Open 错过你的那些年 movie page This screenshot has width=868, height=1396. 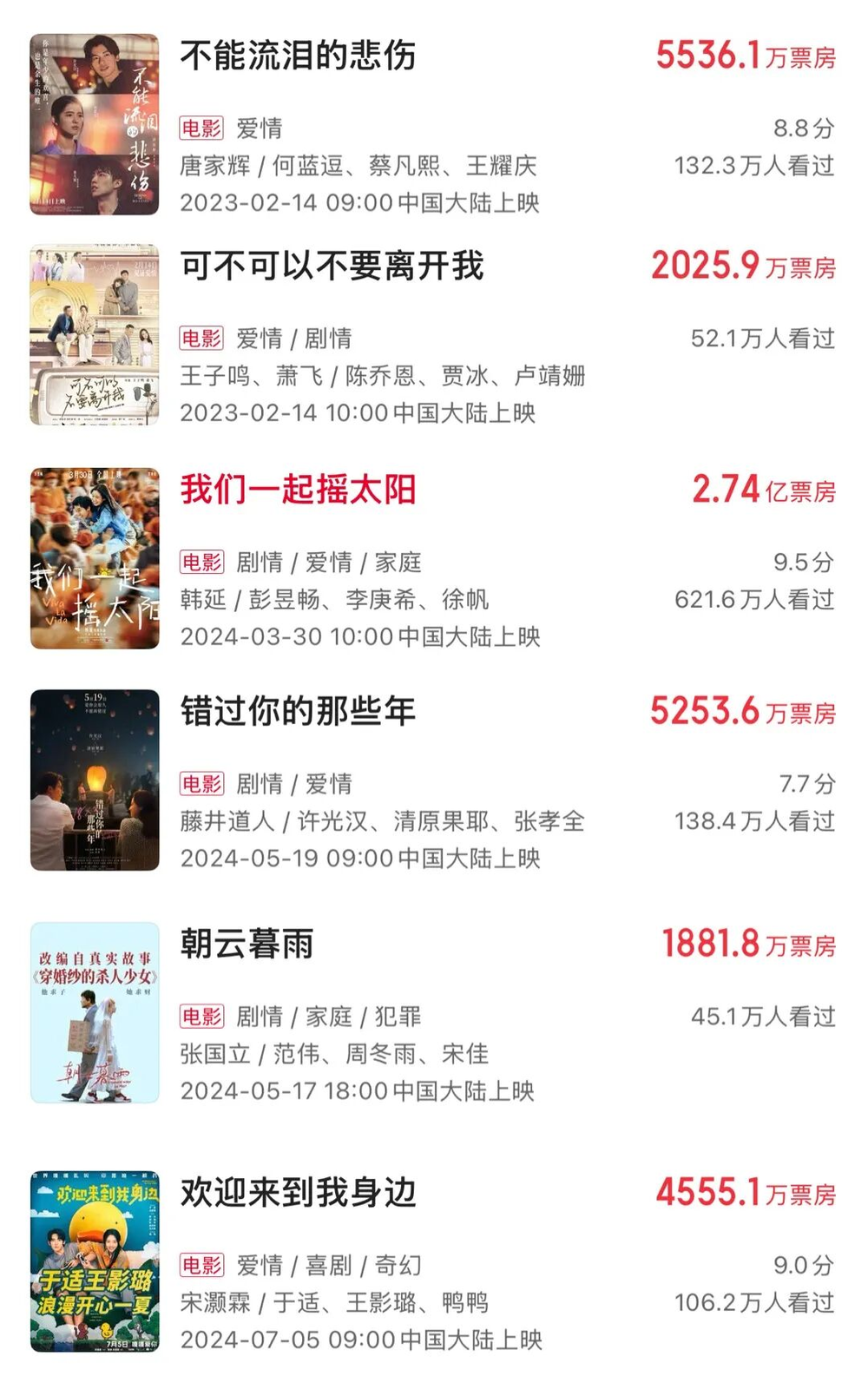[298, 712]
